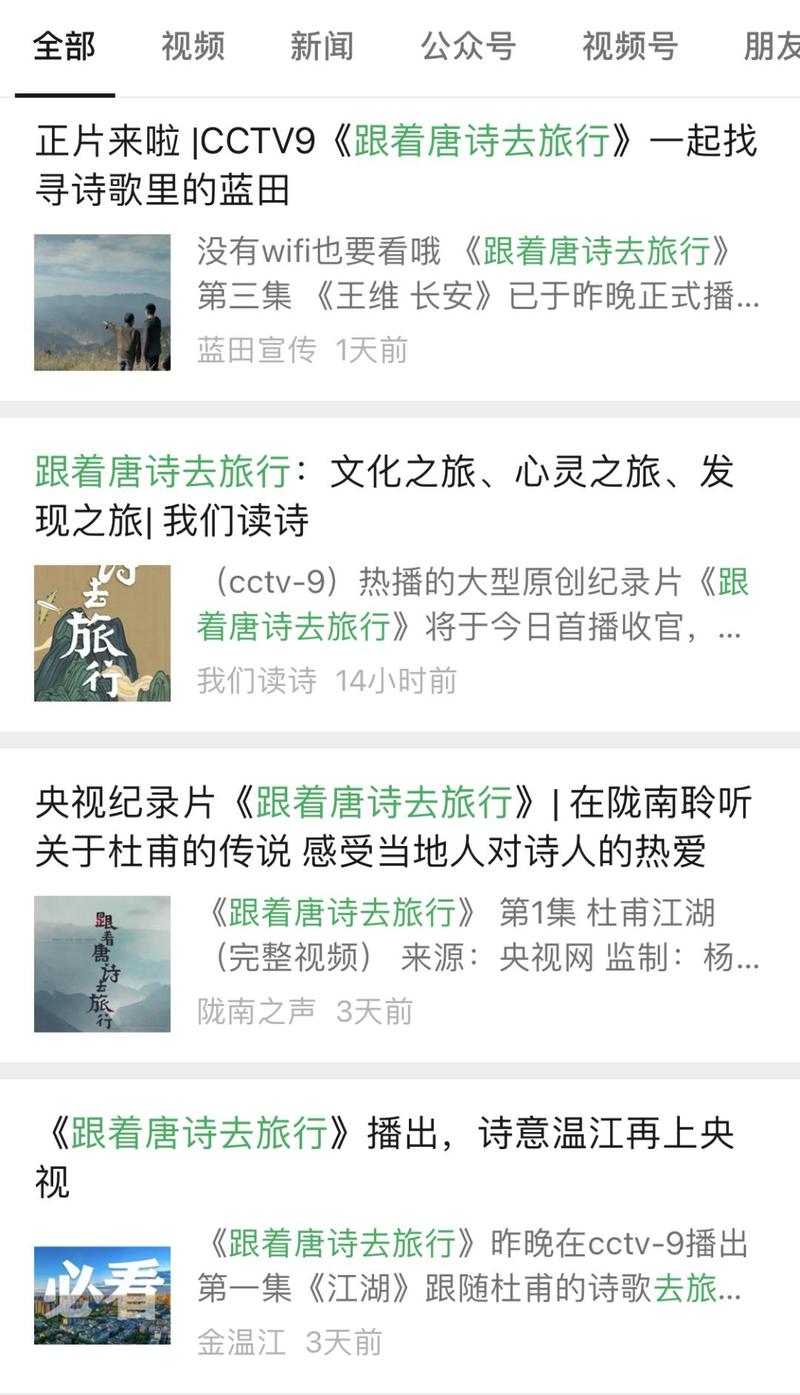Screen dimensions: 800x1395
Task: Switch to the 视频 tab
Action: [x=193, y=46]
